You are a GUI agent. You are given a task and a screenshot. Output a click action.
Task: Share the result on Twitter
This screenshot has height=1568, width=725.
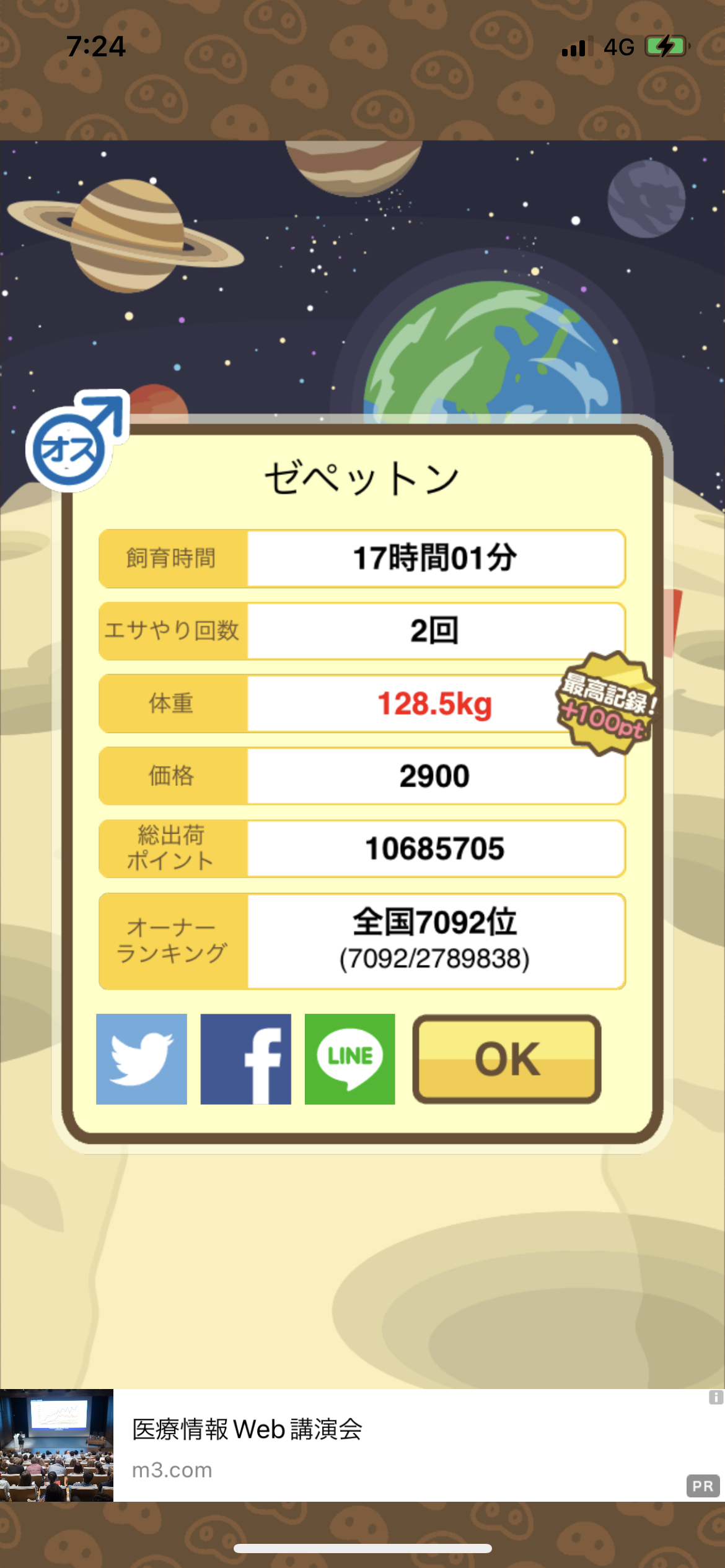click(x=141, y=1059)
